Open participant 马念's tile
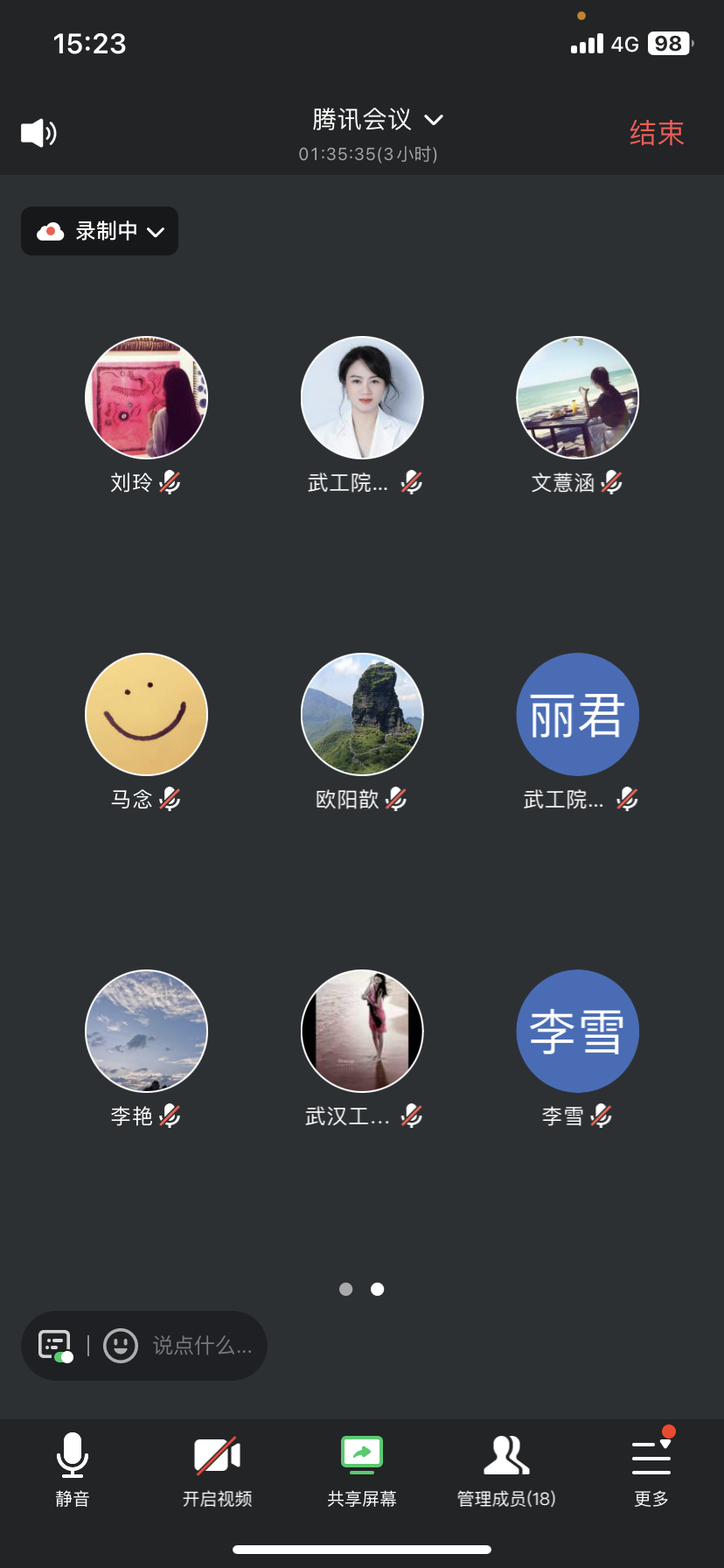Image resolution: width=724 pixels, height=1568 pixels. tap(146, 715)
